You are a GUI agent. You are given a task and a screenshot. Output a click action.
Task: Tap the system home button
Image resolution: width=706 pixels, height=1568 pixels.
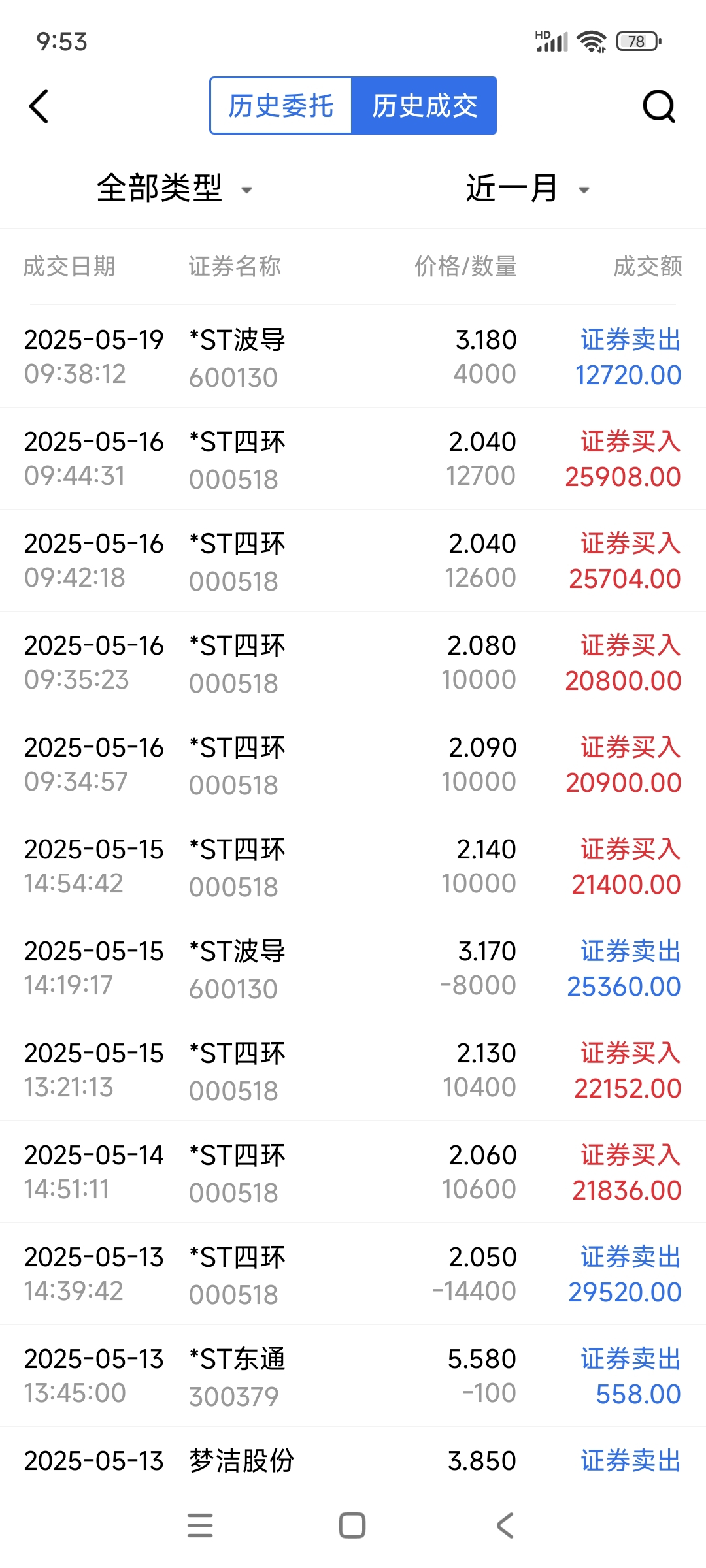coord(352,1526)
